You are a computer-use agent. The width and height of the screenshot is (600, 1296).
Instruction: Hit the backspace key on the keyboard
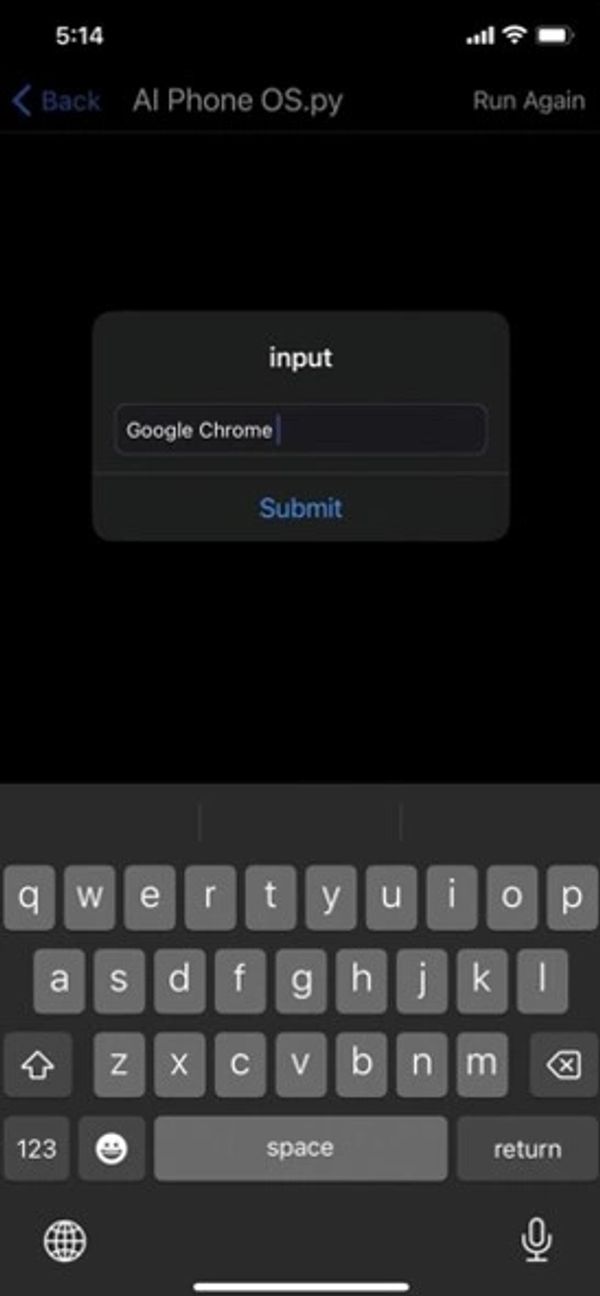(563, 1066)
